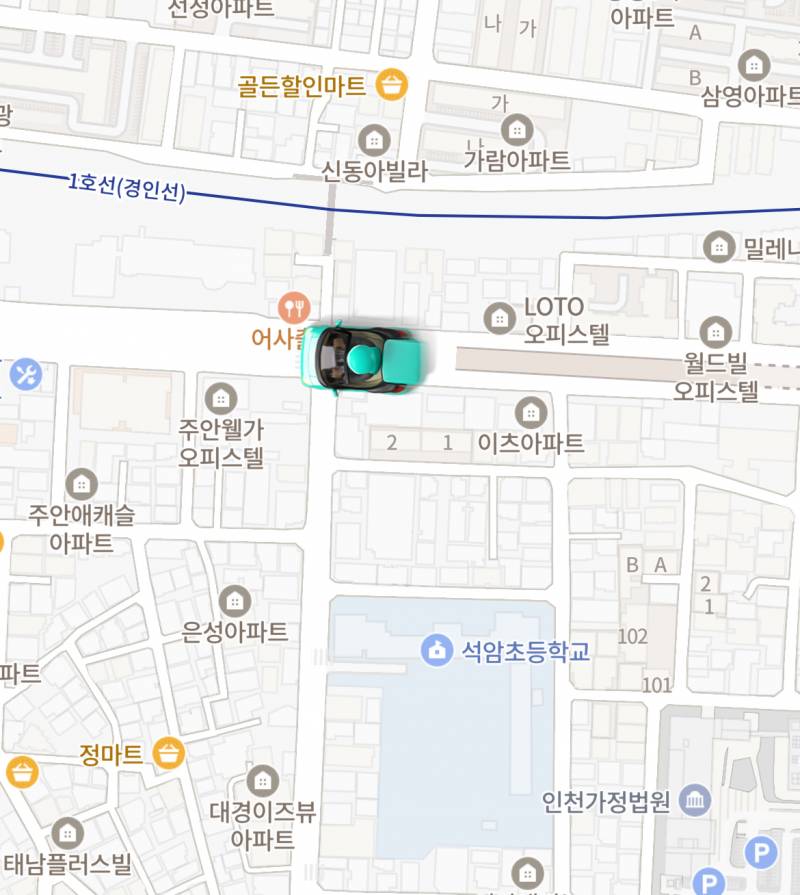
Task: Select the 석암초등학교 school icon
Action: [435, 649]
